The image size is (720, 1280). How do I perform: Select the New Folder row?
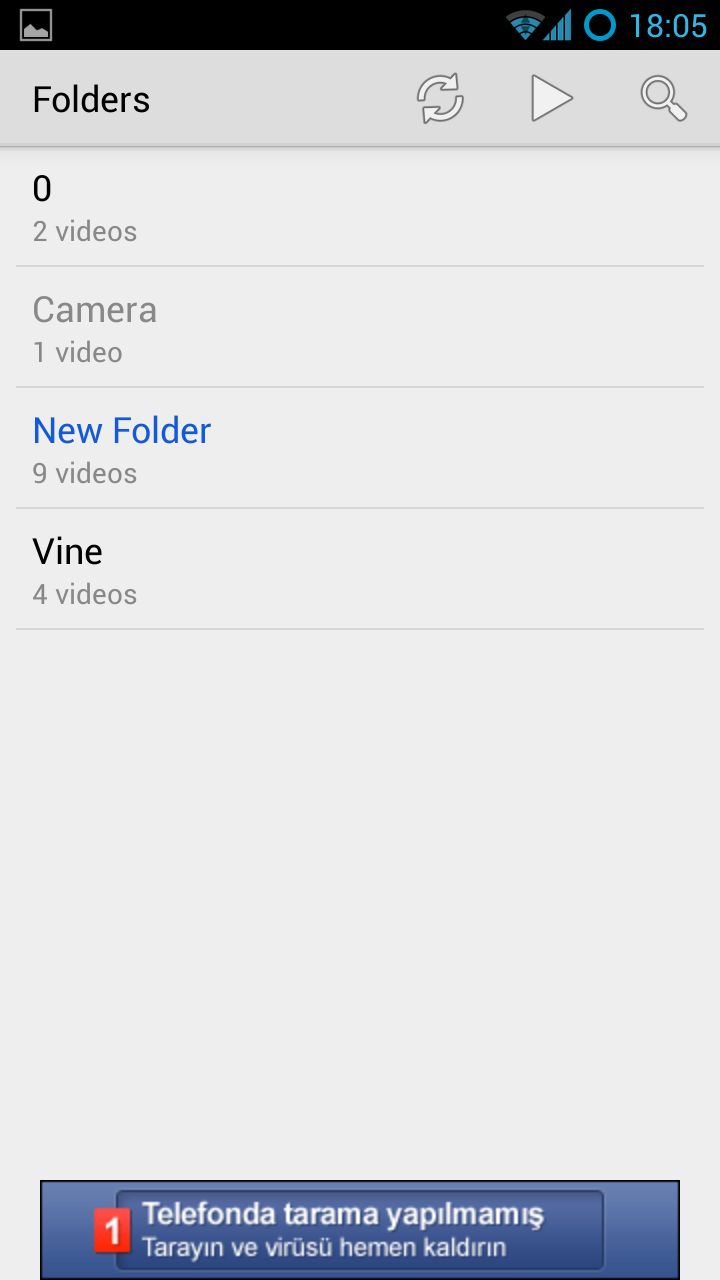(360, 449)
